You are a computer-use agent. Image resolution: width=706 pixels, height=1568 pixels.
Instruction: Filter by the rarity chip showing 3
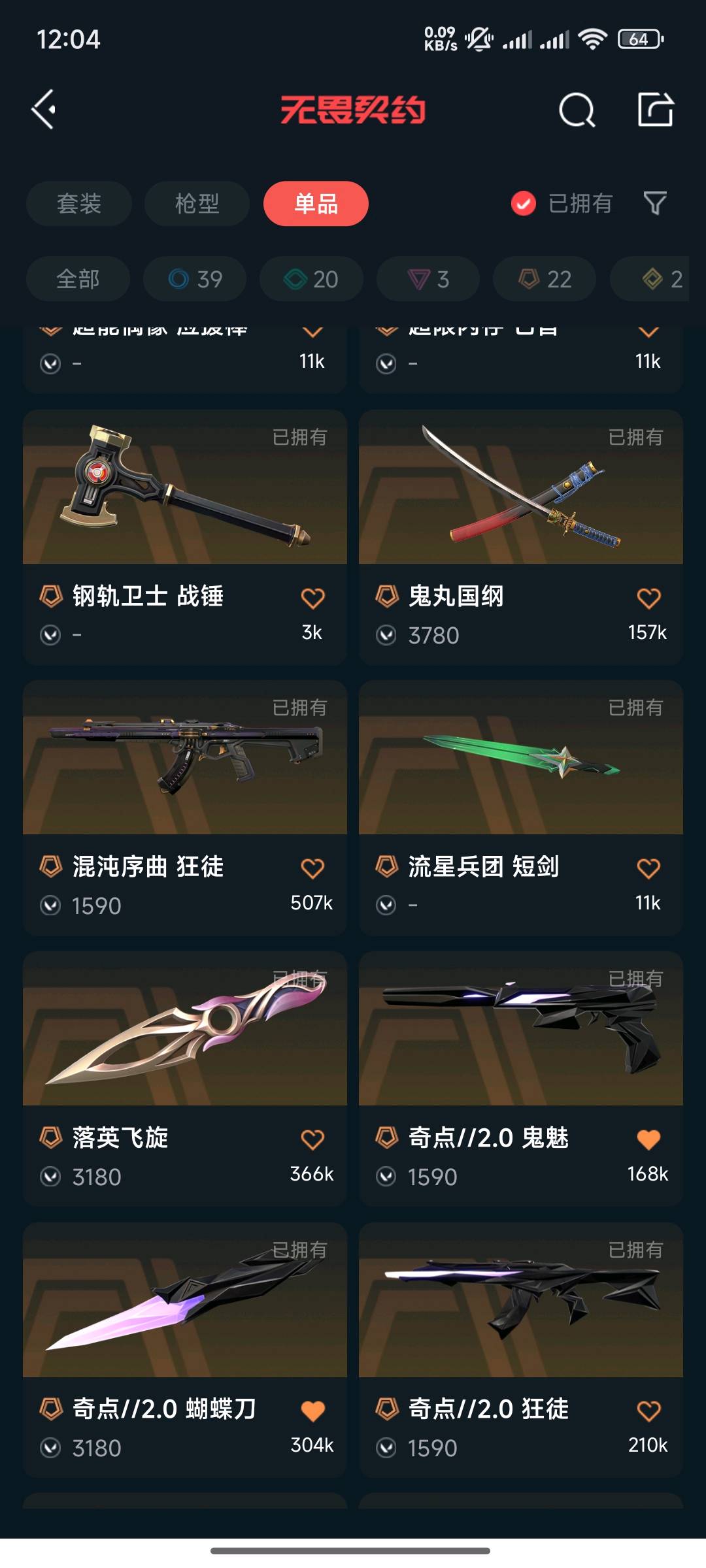(428, 279)
